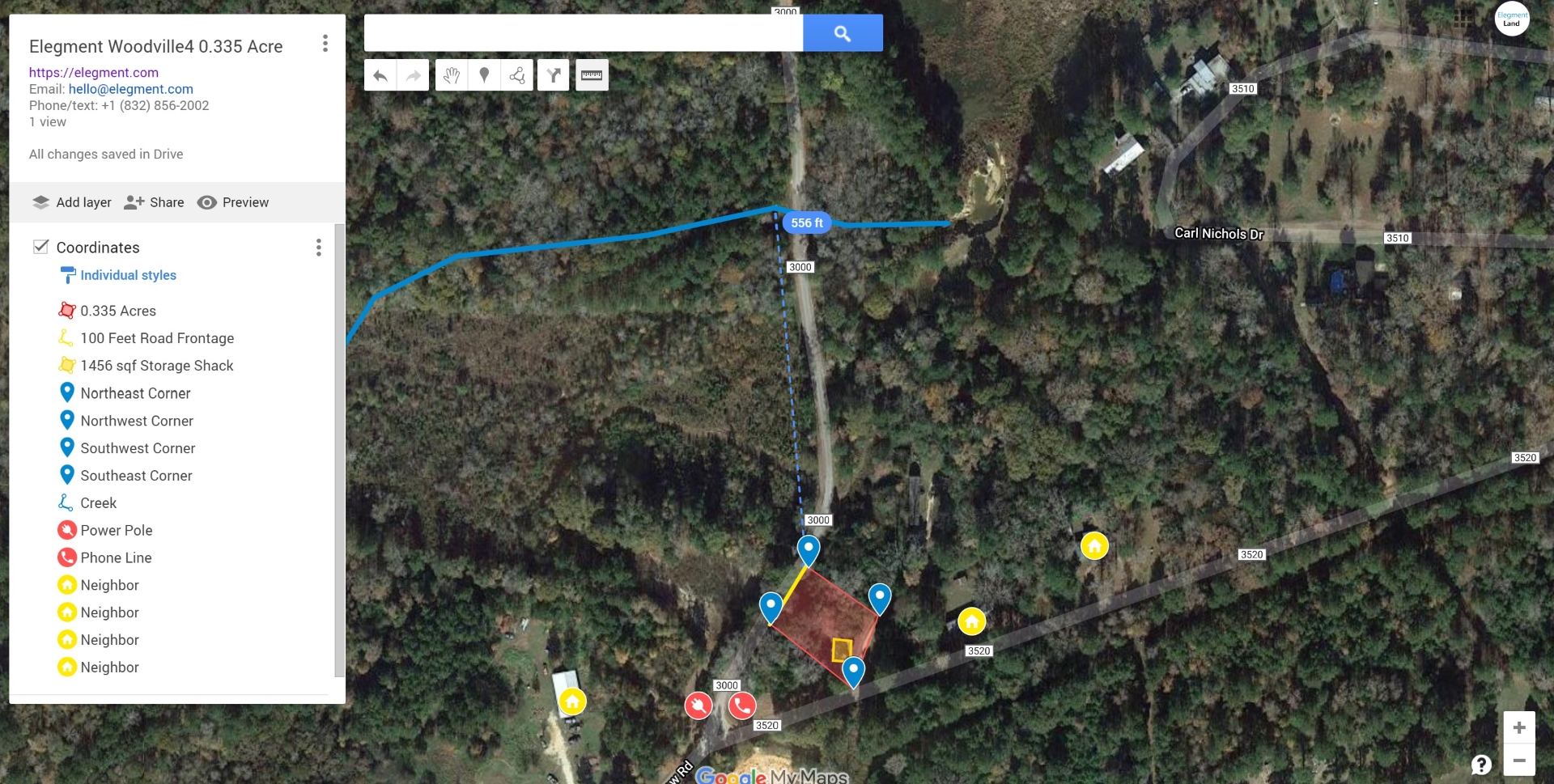The image size is (1554, 784).
Task: Open Individual styles settings
Action: tap(128, 275)
